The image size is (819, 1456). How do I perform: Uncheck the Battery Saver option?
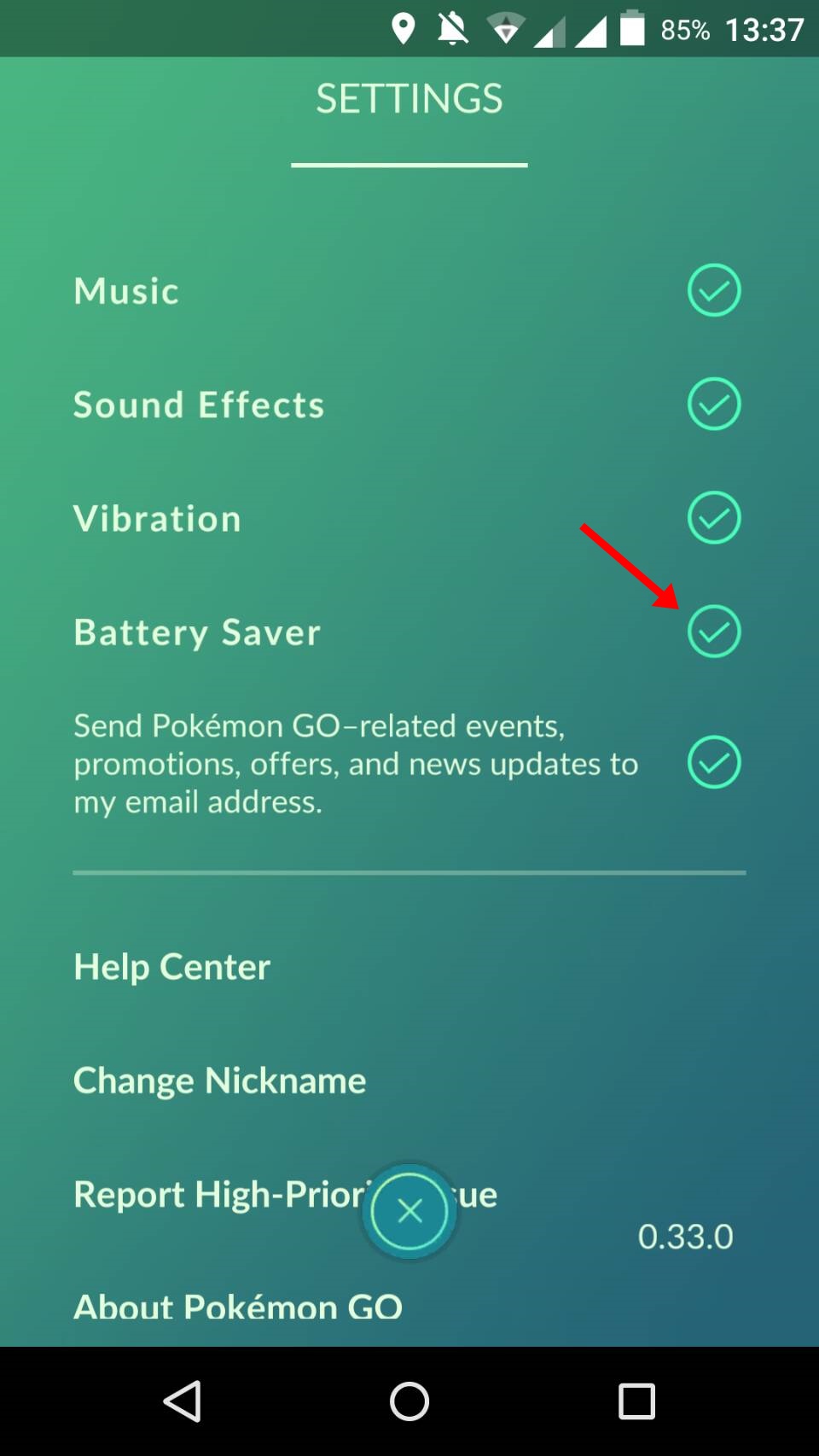[x=713, y=632]
